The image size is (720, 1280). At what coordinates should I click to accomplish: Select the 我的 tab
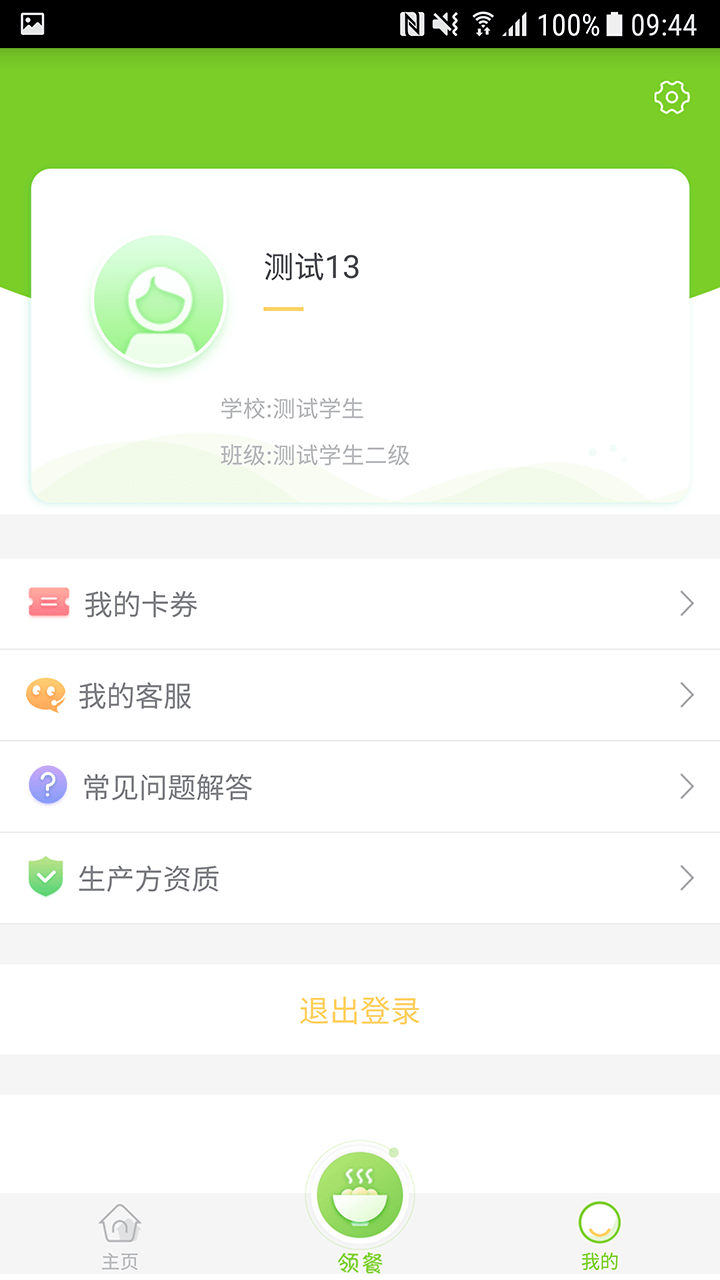(x=599, y=1236)
